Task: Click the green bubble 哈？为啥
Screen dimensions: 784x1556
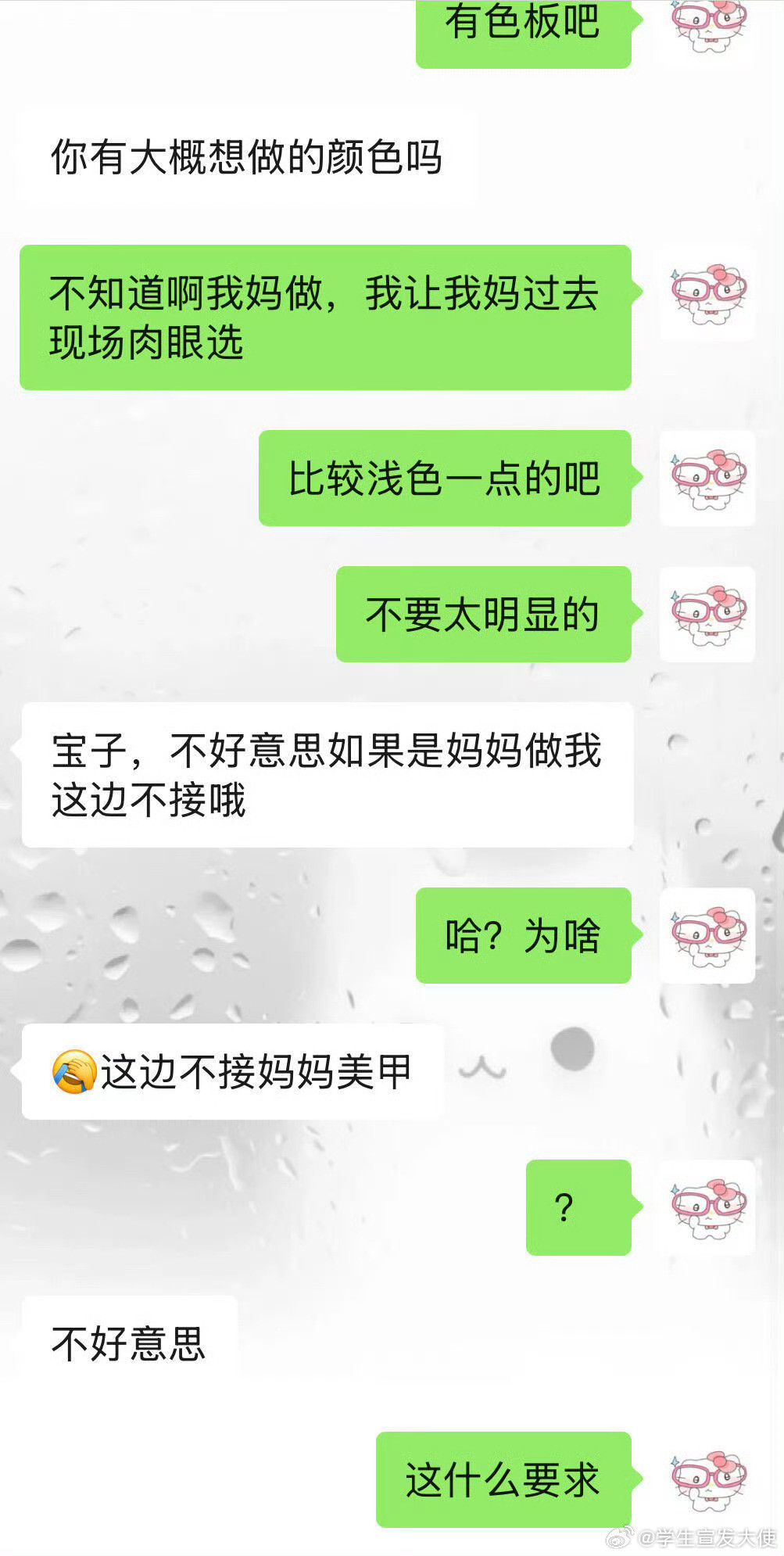Action: (x=522, y=938)
